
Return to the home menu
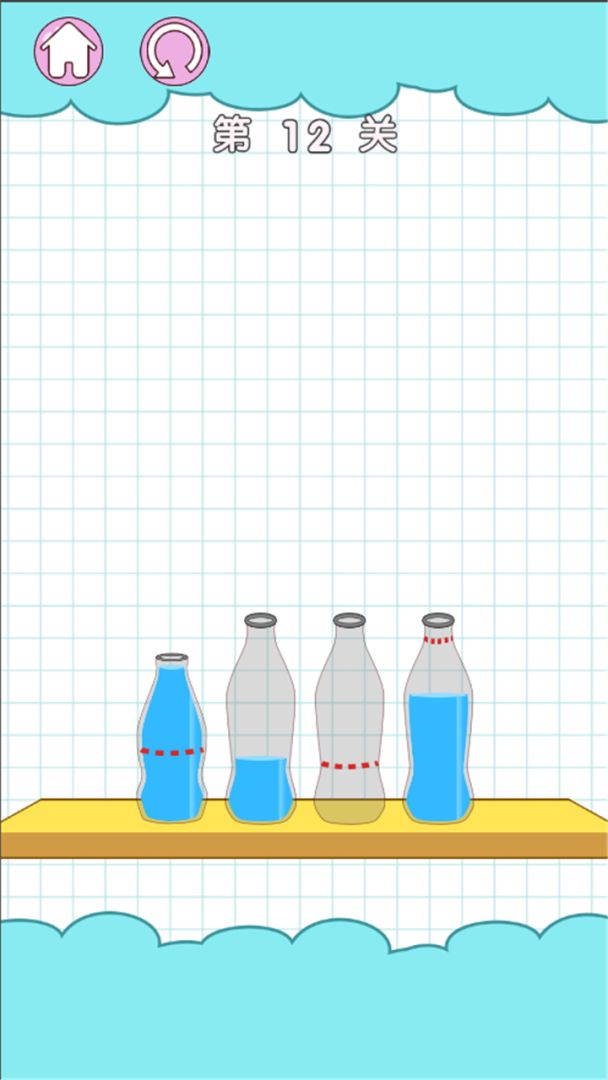tap(68, 50)
